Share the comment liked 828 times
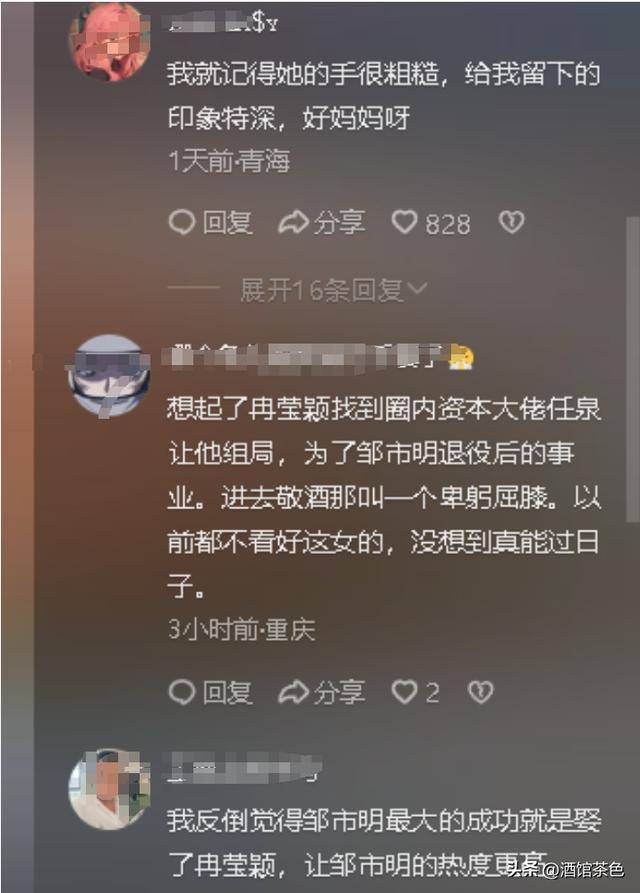Screen dimensions: 640x893 pos(322,223)
